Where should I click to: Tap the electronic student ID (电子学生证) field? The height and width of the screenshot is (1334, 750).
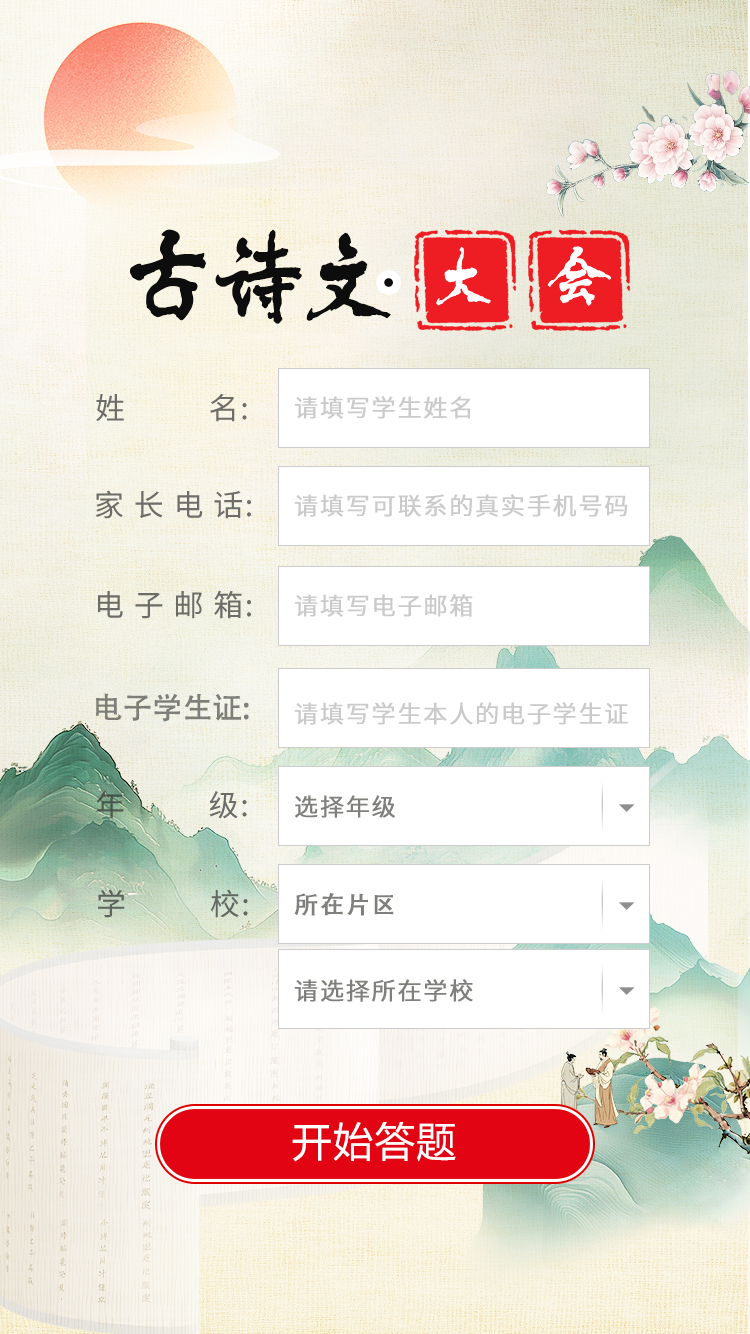[463, 708]
